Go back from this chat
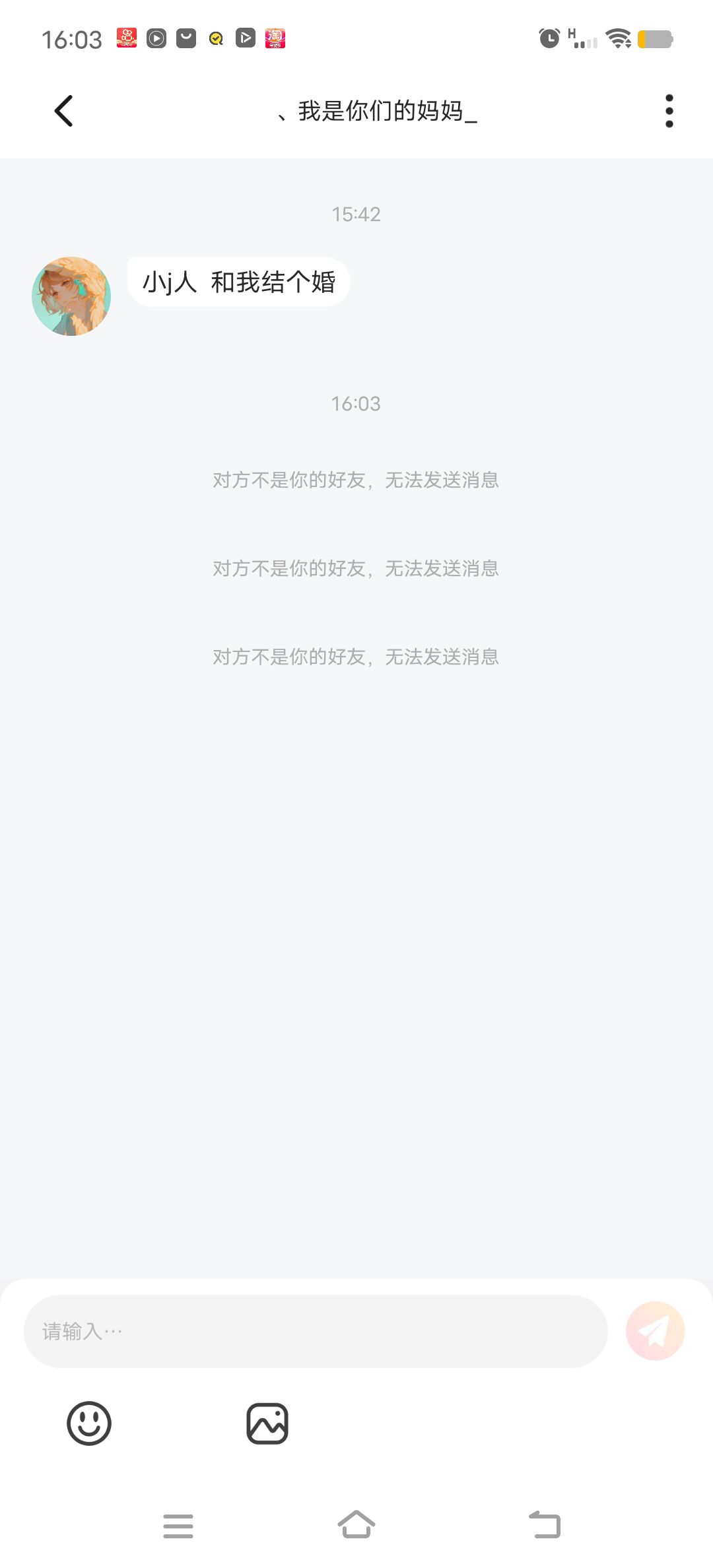The image size is (713, 1568). (63, 111)
